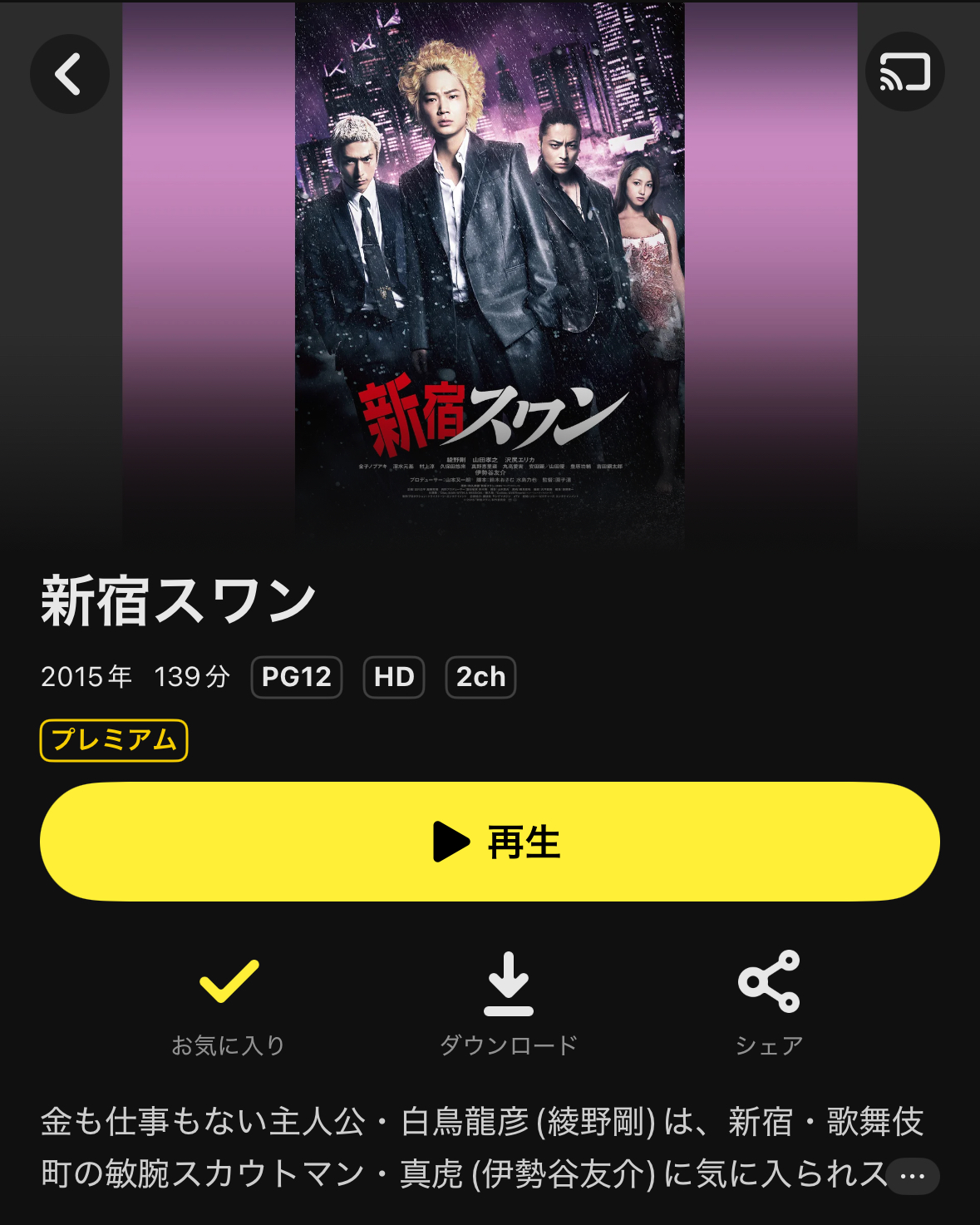Image resolution: width=980 pixels, height=1225 pixels.
Task: Go back using the top-left arrow
Action: pos(70,74)
